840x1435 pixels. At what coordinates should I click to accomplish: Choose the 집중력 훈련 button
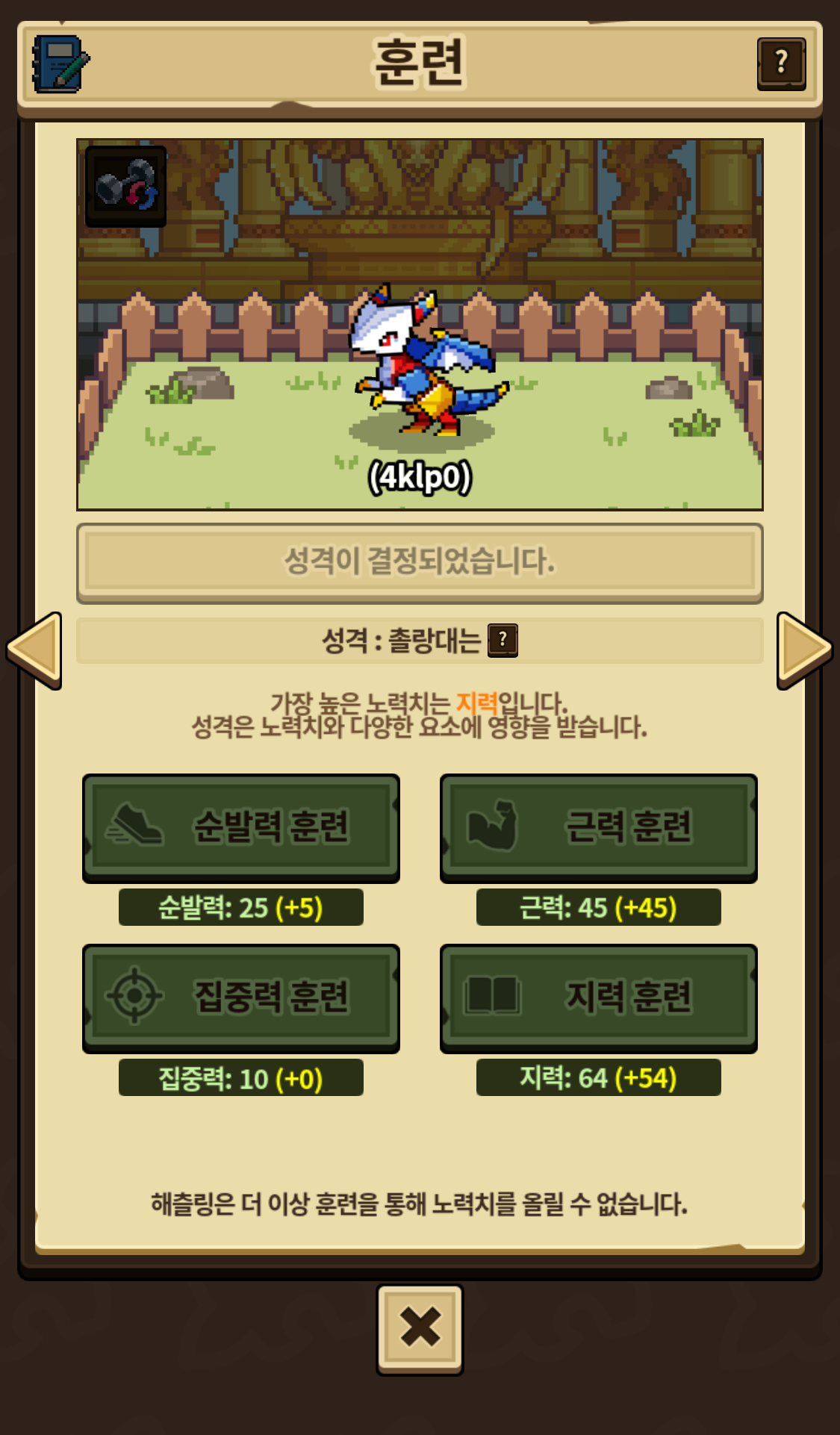coord(240,997)
